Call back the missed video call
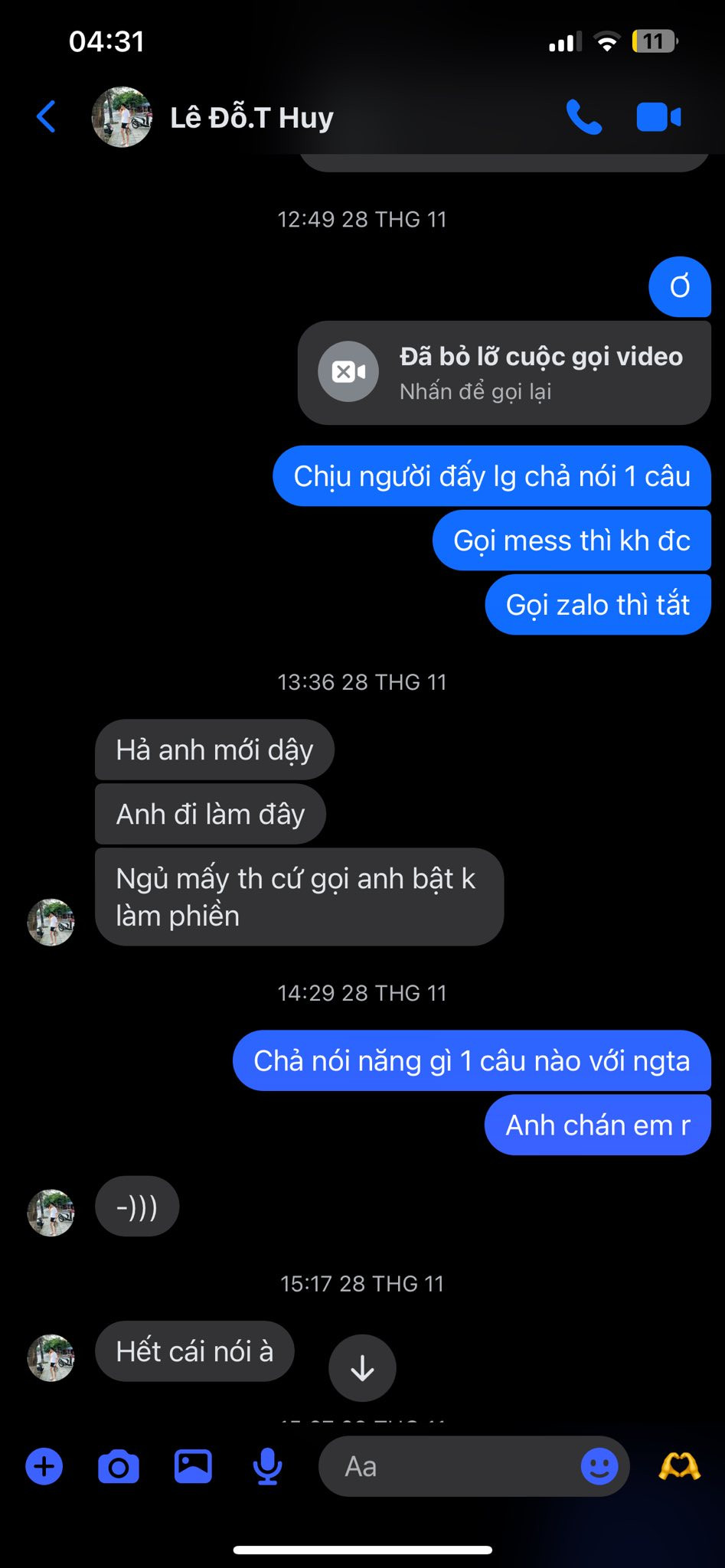 tap(504, 373)
